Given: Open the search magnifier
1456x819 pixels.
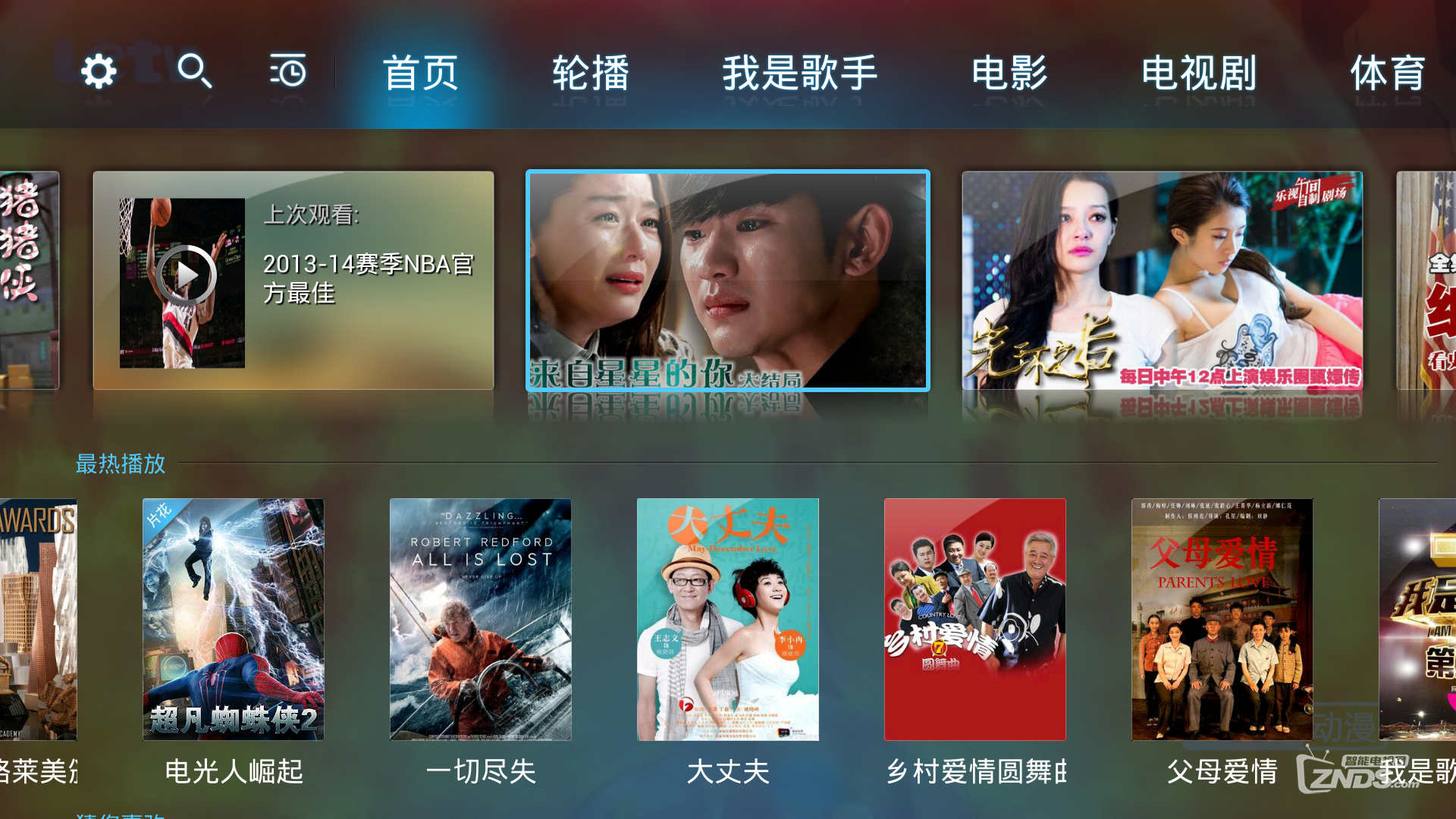Looking at the screenshot, I should click(x=194, y=72).
